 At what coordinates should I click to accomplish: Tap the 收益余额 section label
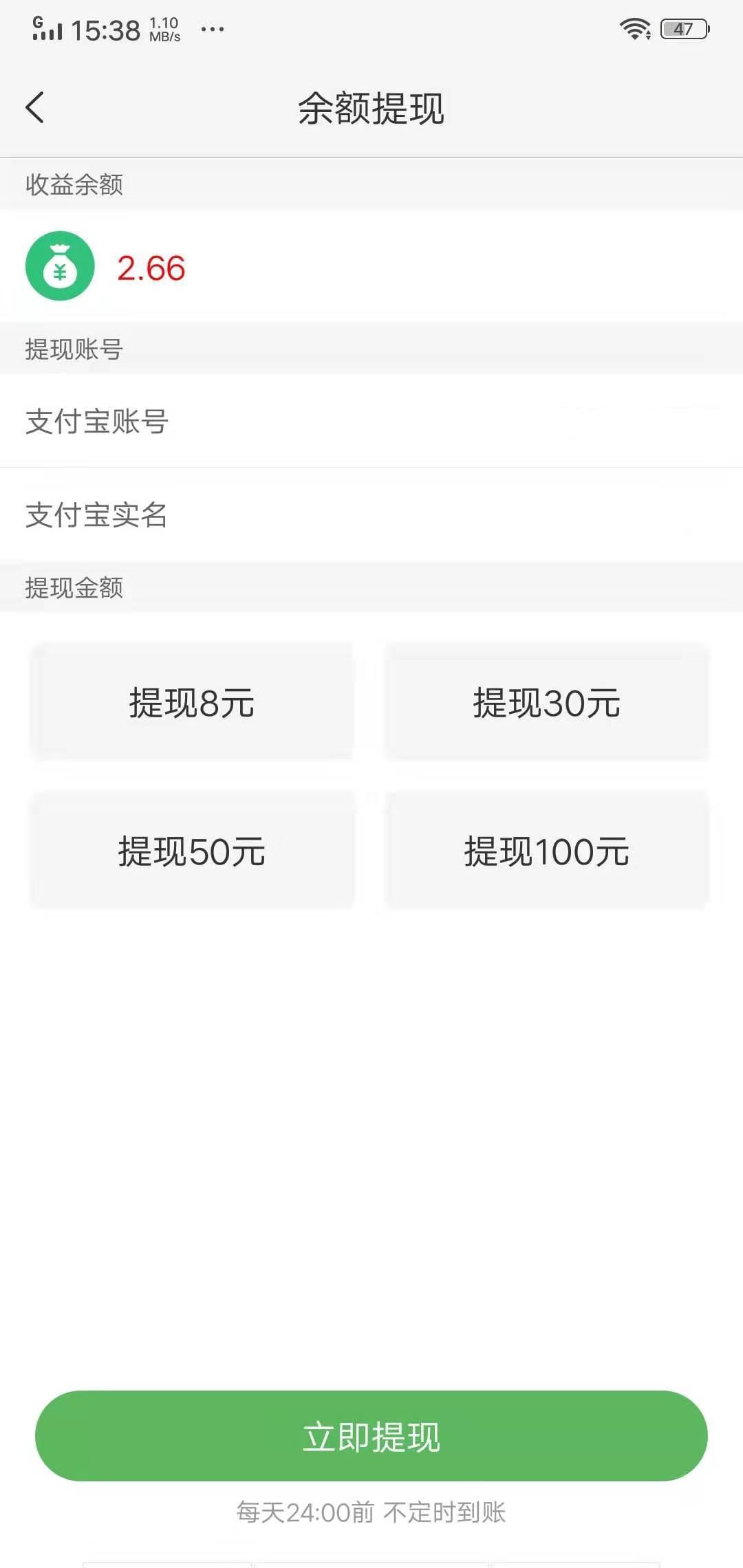76,184
